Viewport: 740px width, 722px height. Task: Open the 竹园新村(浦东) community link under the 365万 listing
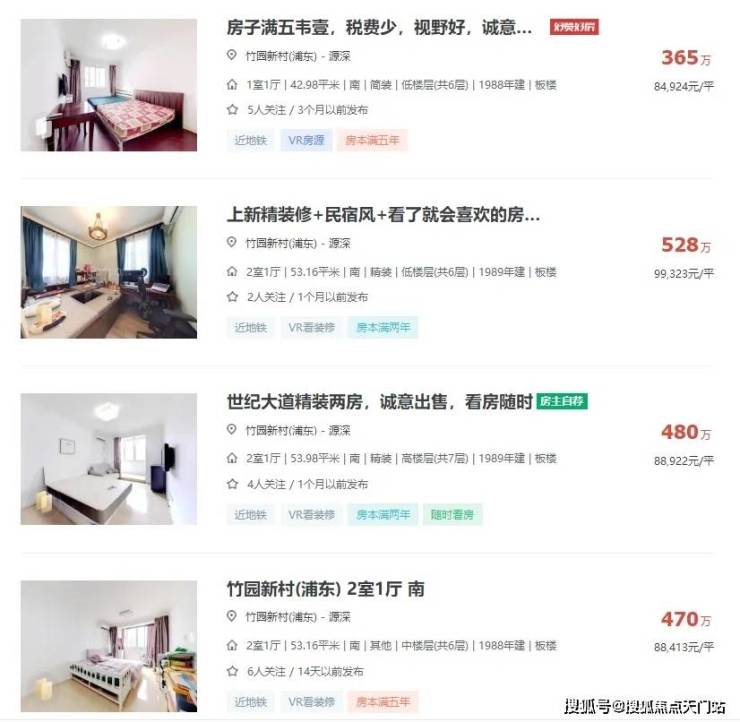tap(281, 56)
